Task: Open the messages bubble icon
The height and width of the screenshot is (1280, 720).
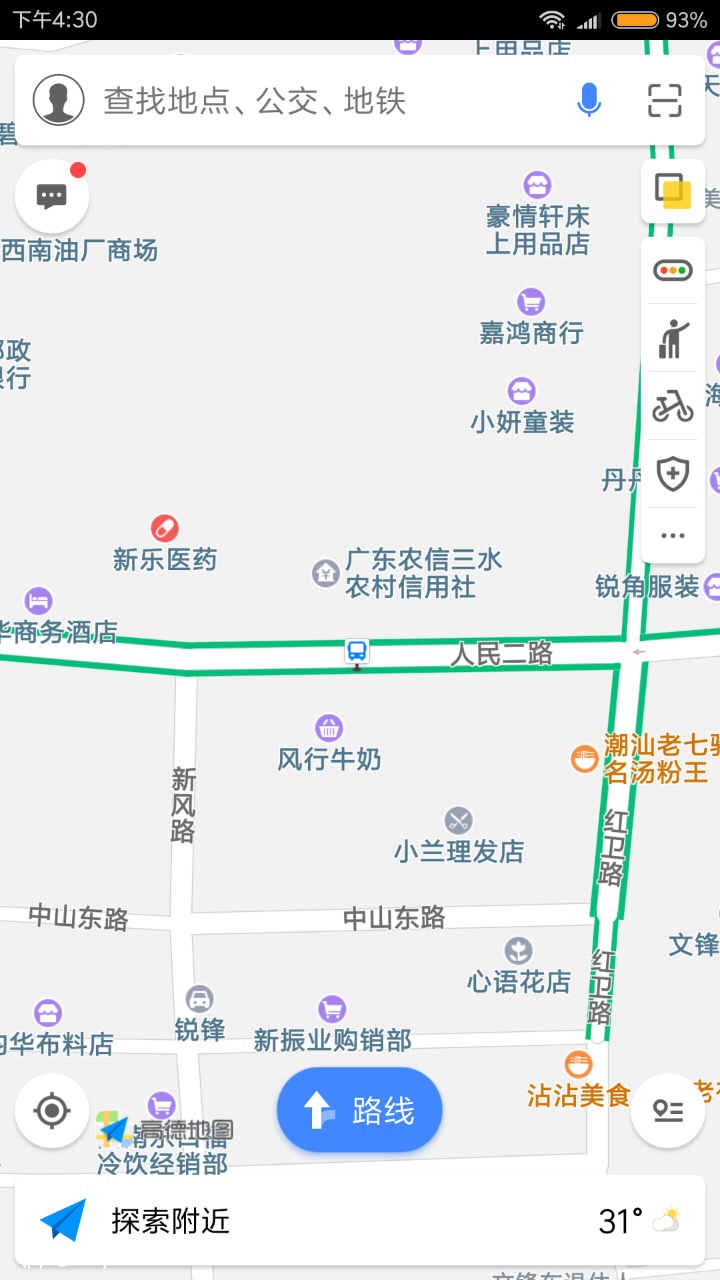Action: click(x=52, y=196)
